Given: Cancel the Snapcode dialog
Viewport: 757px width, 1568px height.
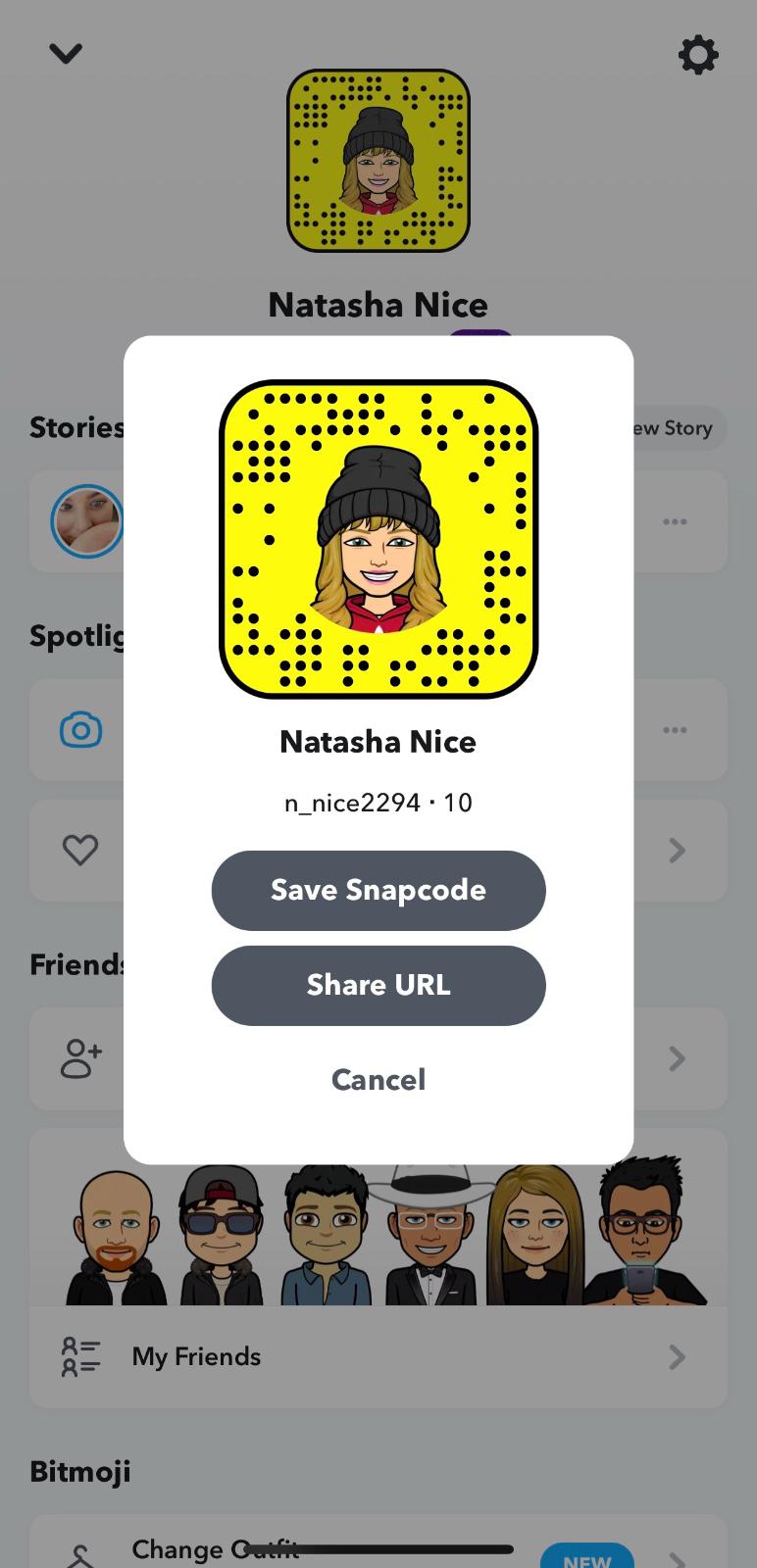Looking at the screenshot, I should click(378, 1079).
